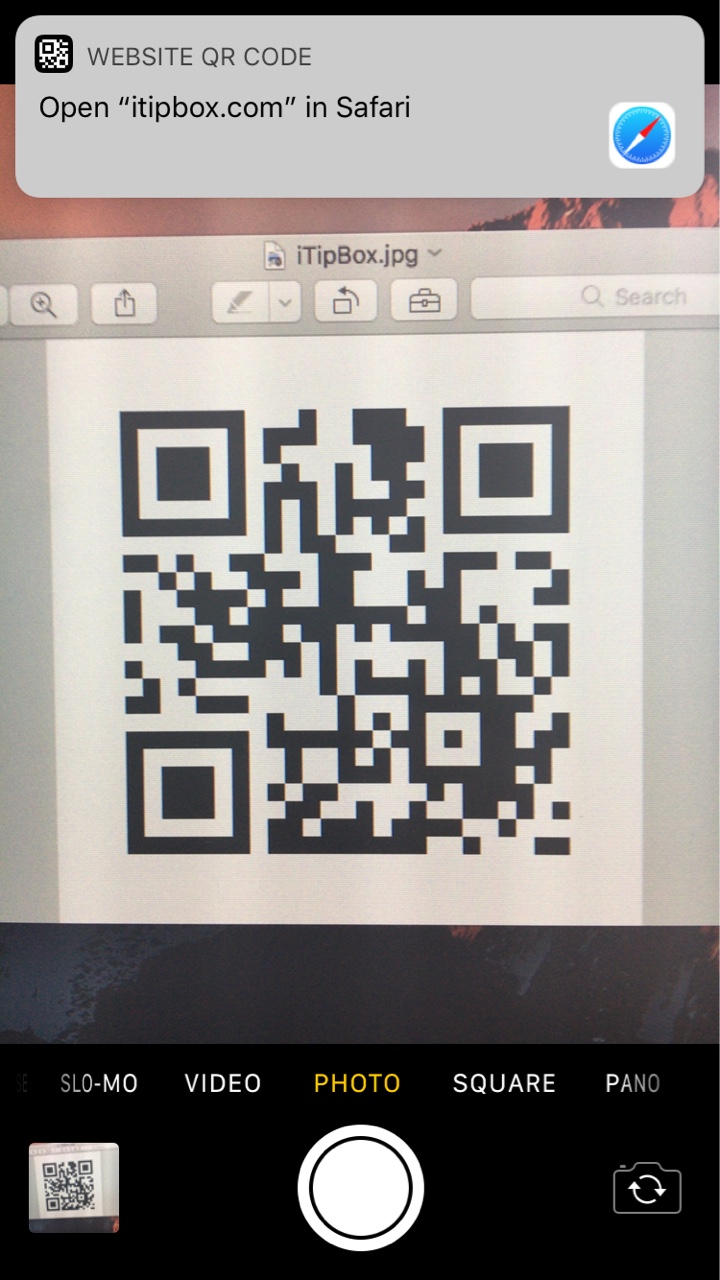Open the last photo thumbnail

pyautogui.click(x=74, y=1187)
